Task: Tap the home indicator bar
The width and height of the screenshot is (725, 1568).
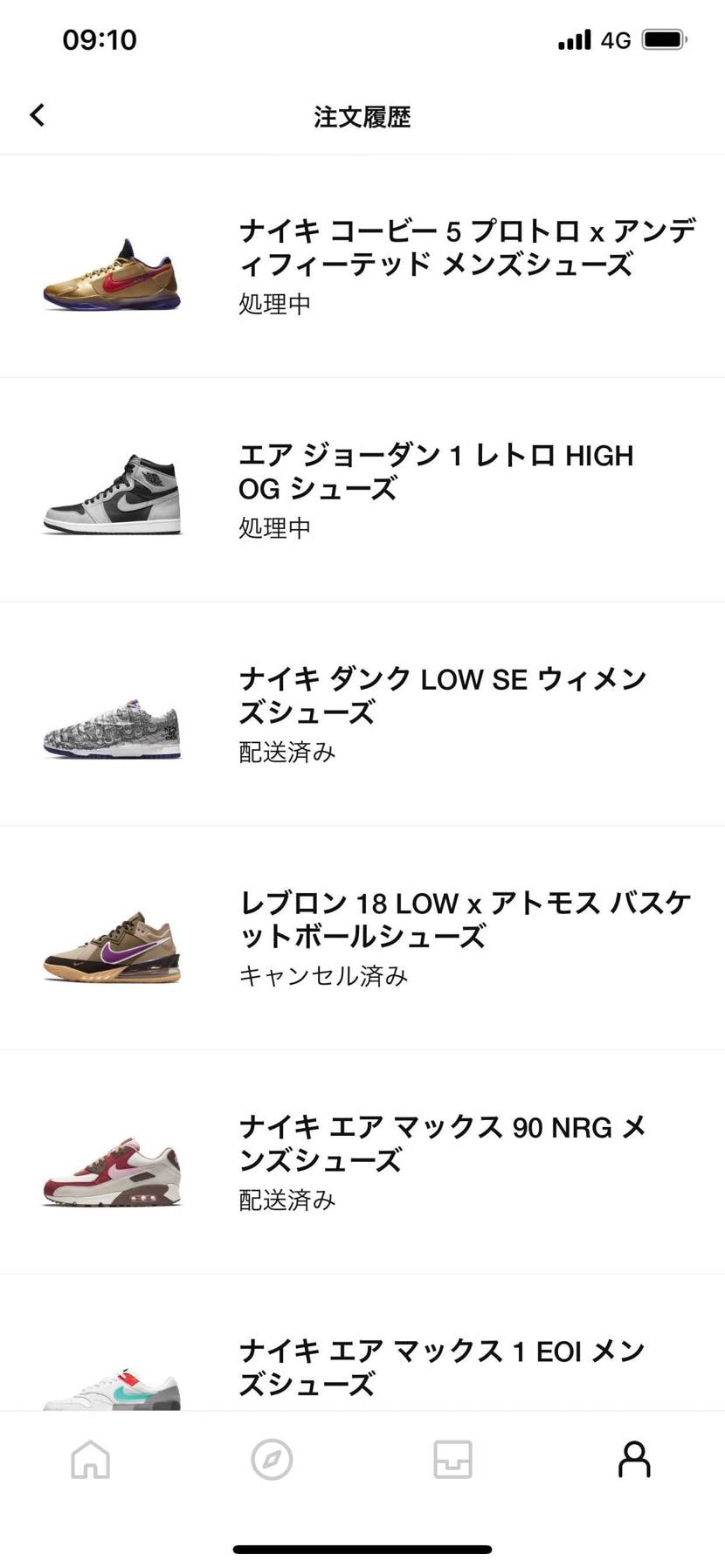Action: (x=362, y=1544)
